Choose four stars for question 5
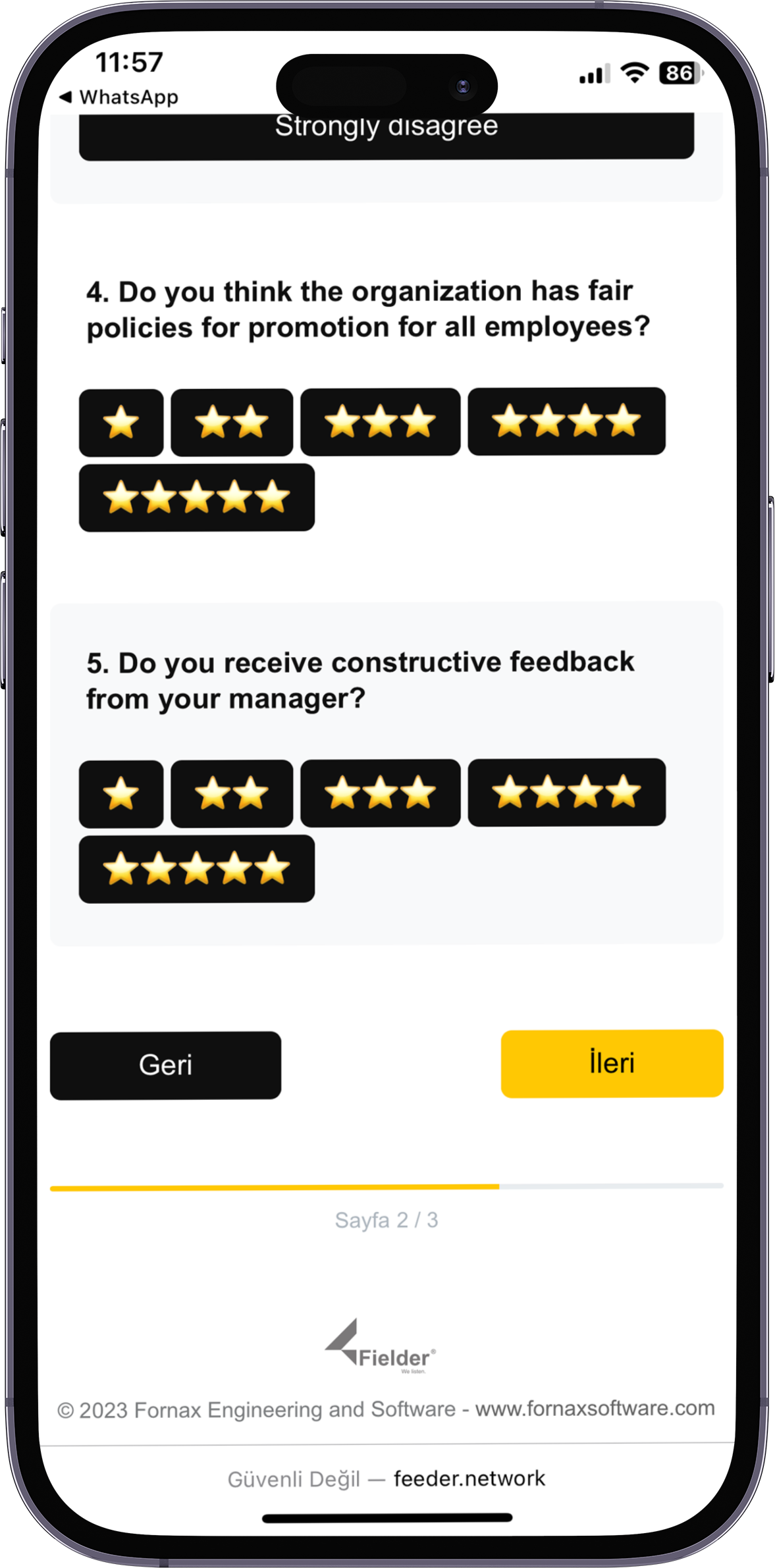This screenshot has width=775, height=1568. (566, 792)
